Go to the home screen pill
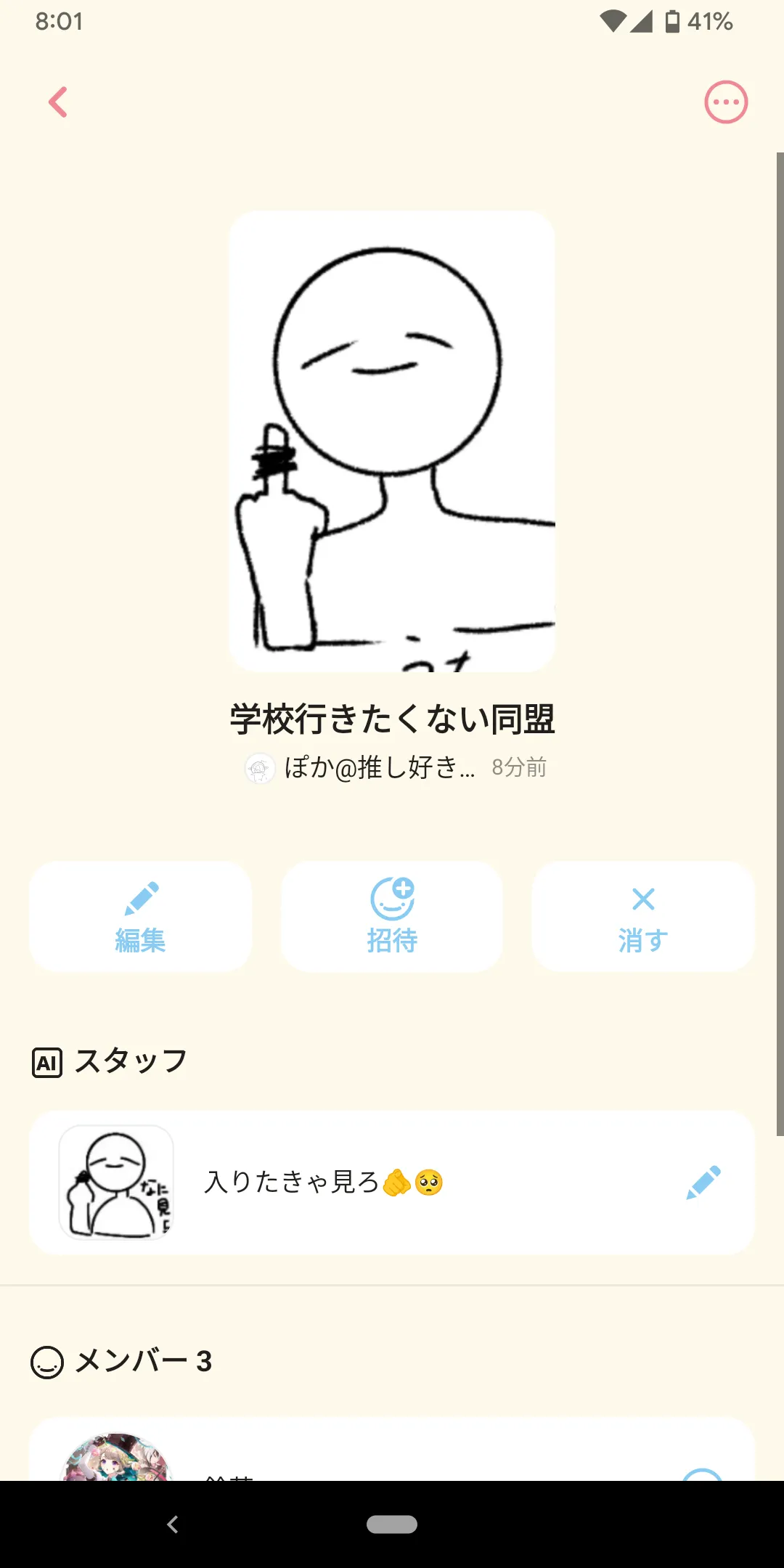Screen dimensions: 784x1568 tap(392, 1524)
